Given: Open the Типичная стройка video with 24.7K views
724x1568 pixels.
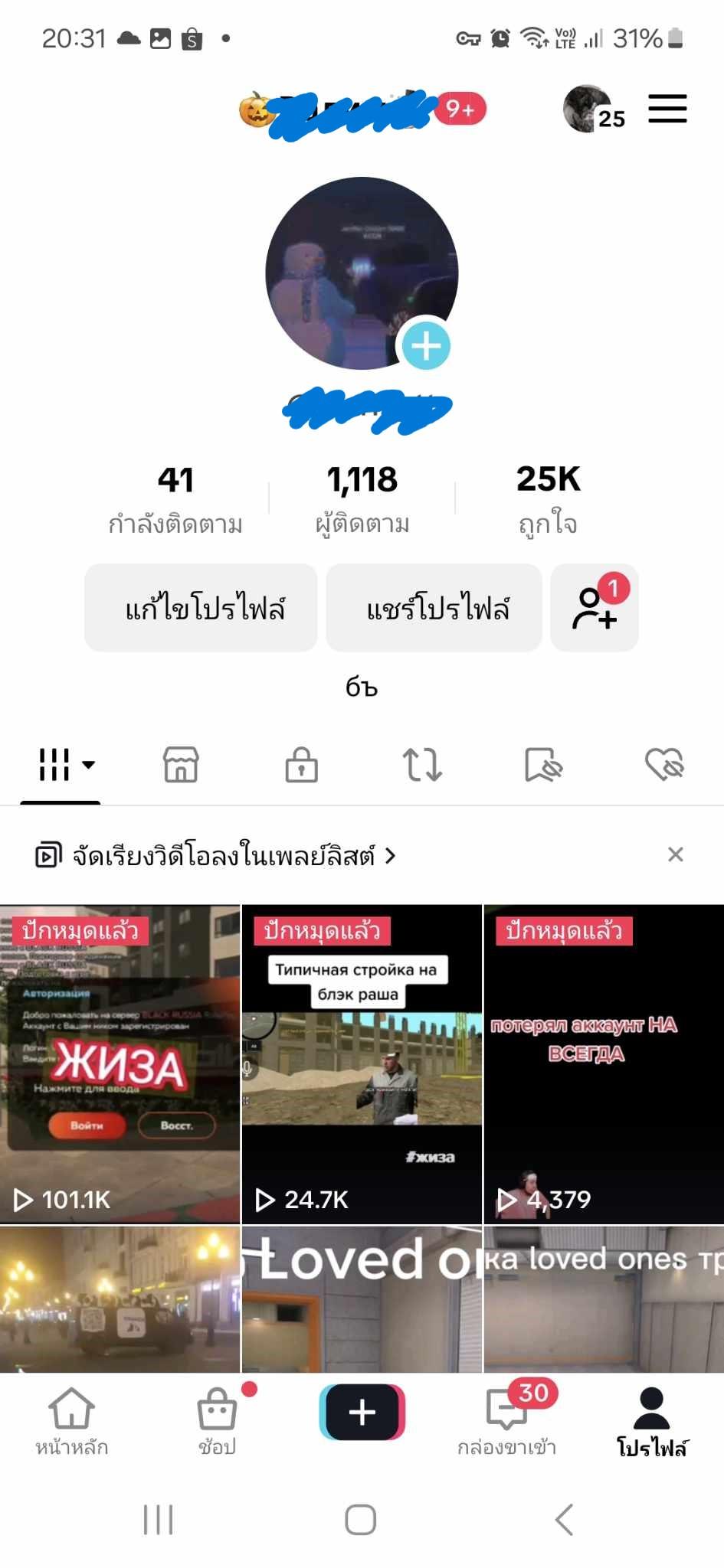Looking at the screenshot, I should [362, 1064].
